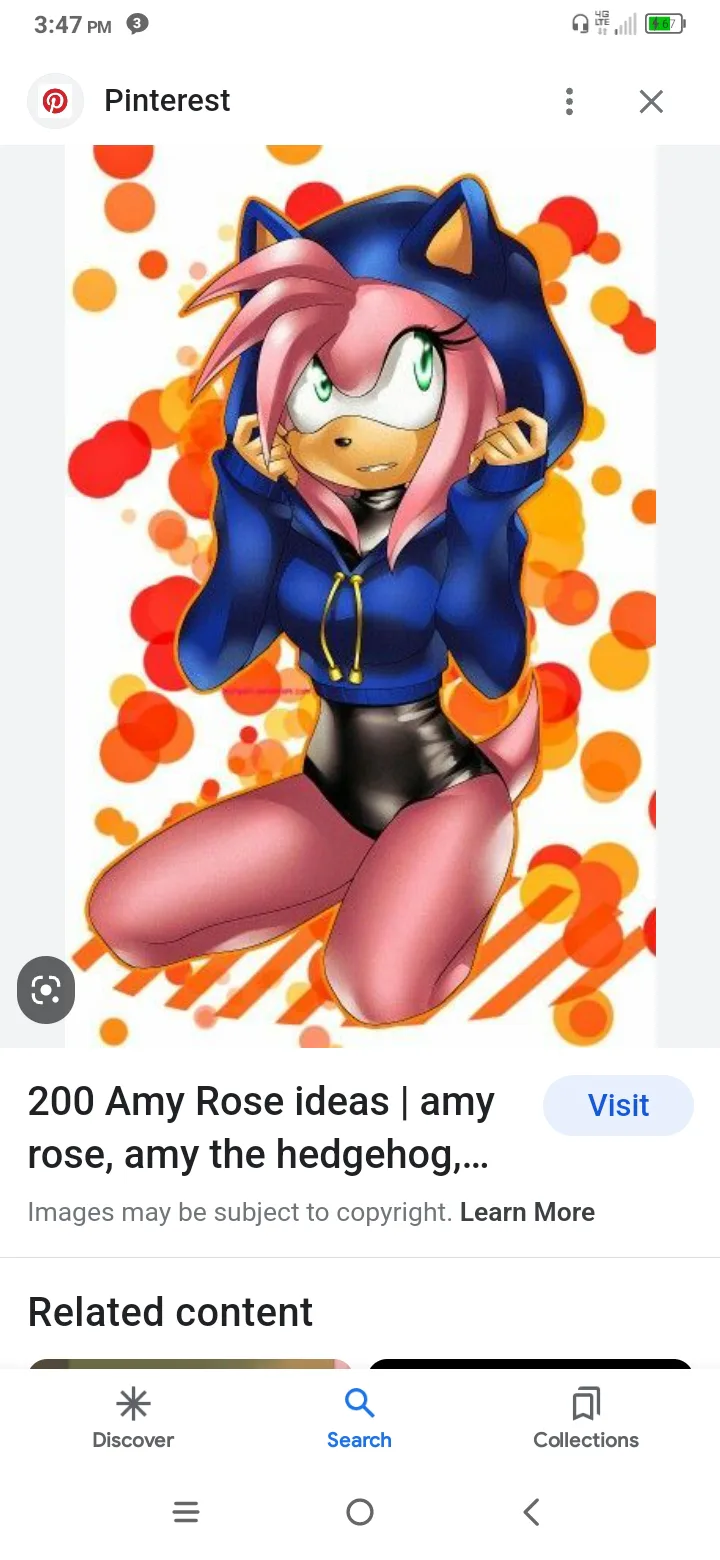Tap the Visit button
This screenshot has height=1560, width=720.
pos(618,1105)
